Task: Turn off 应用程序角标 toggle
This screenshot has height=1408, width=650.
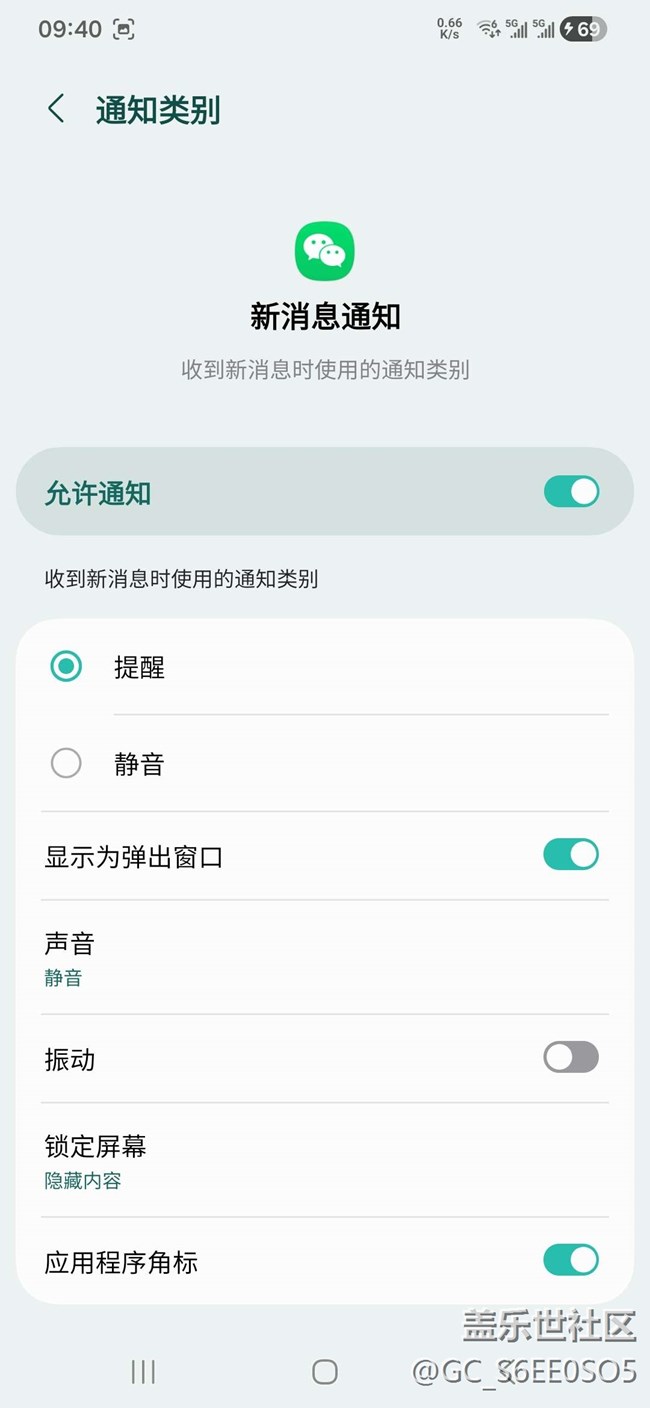Action: point(571,1260)
